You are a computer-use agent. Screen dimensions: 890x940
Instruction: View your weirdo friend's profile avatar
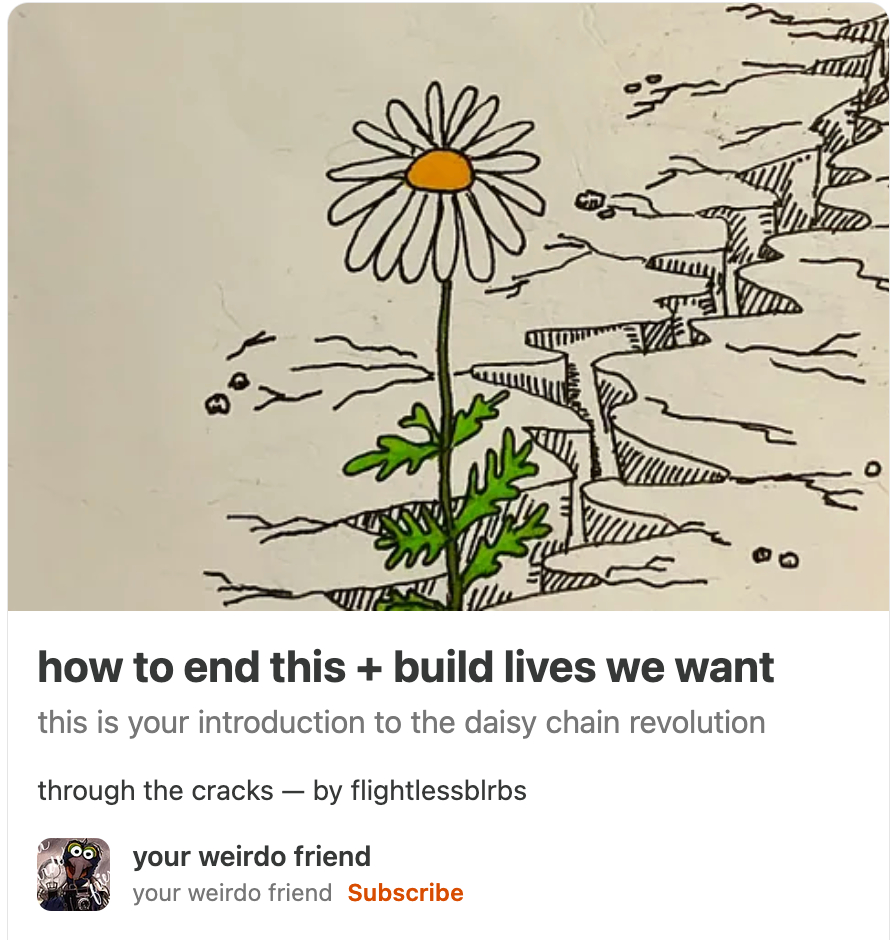(74, 874)
